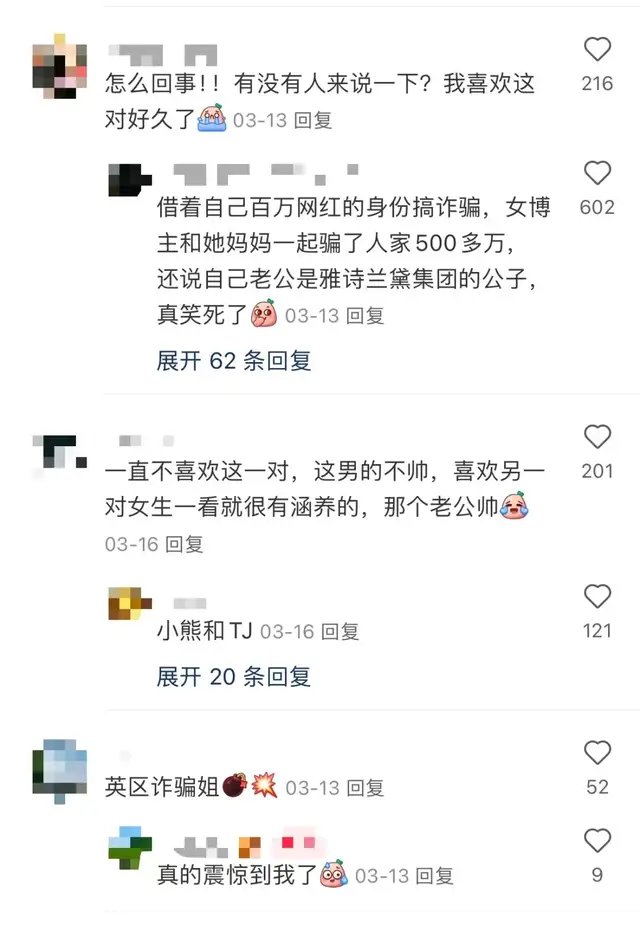Like the reply 真的震惊到我了

click(x=597, y=841)
